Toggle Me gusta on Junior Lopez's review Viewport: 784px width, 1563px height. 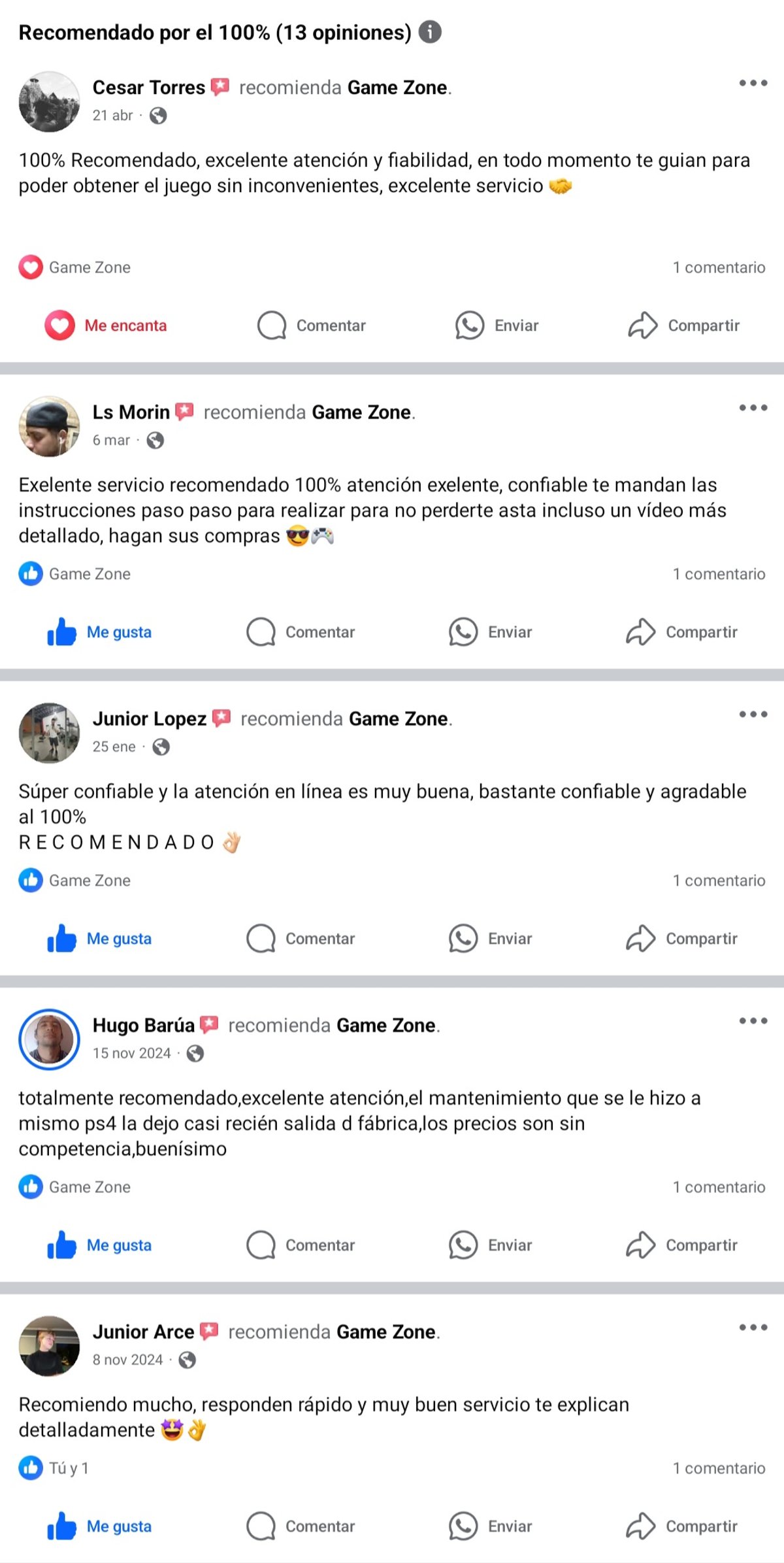click(99, 939)
